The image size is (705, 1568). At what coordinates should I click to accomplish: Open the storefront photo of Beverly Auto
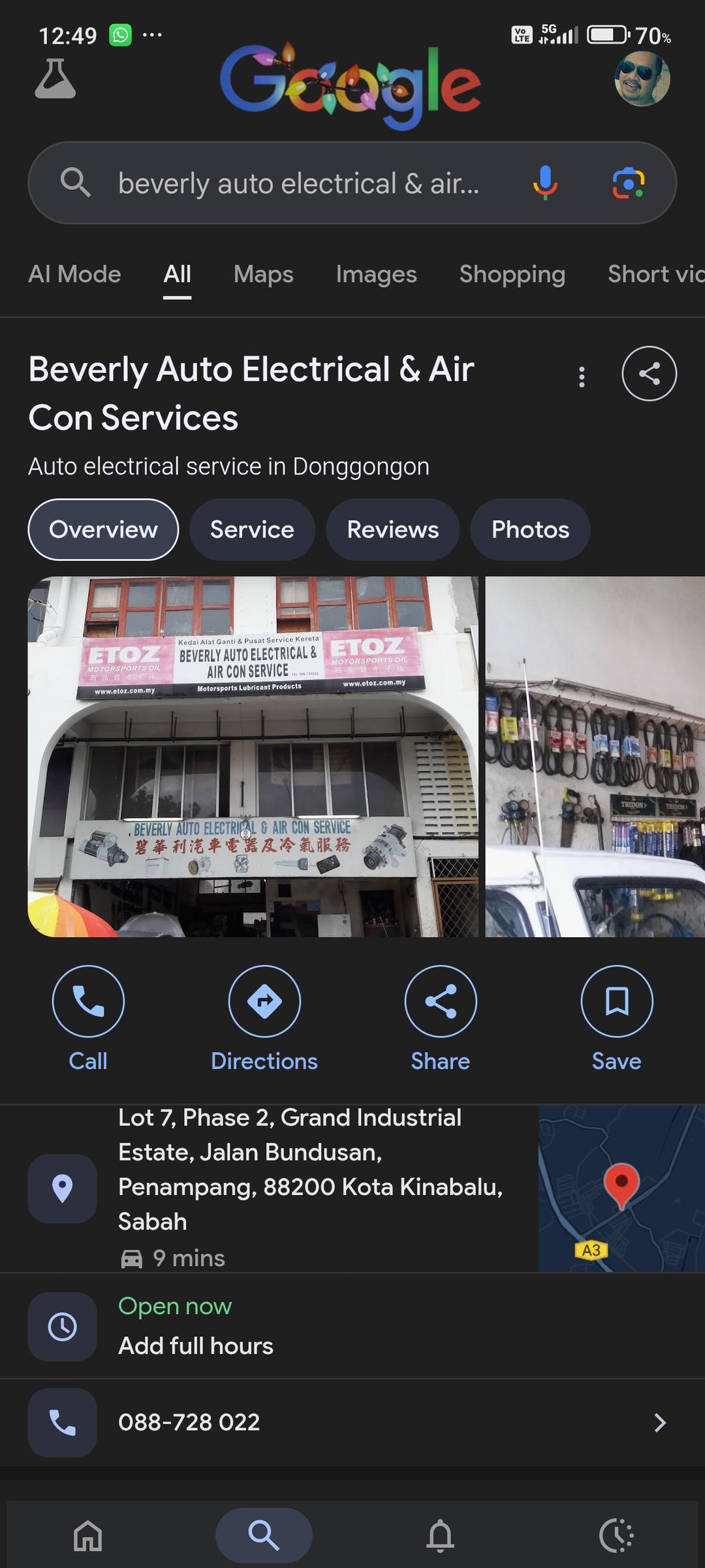(x=253, y=756)
